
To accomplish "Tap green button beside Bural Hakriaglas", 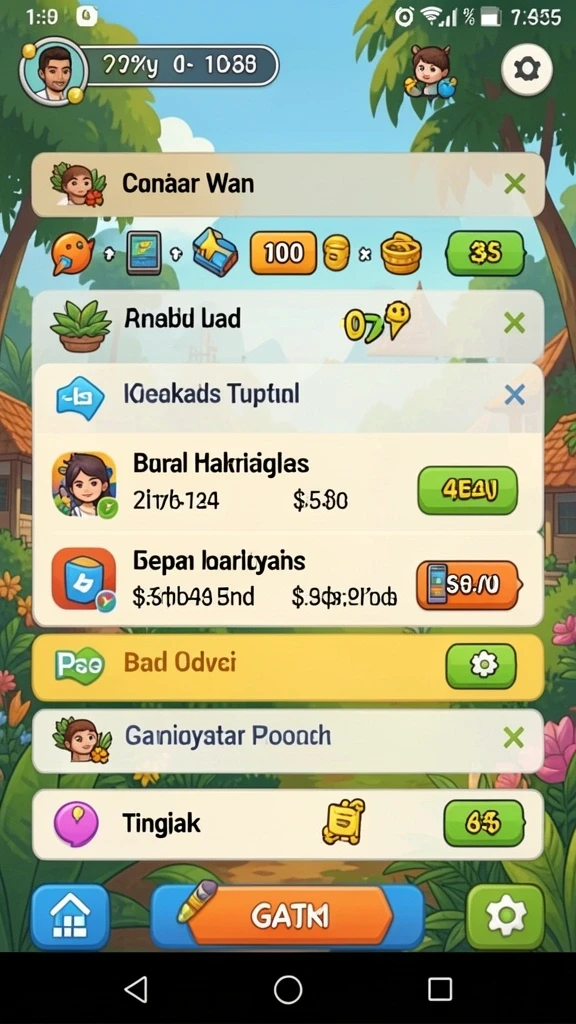I will [x=468, y=490].
